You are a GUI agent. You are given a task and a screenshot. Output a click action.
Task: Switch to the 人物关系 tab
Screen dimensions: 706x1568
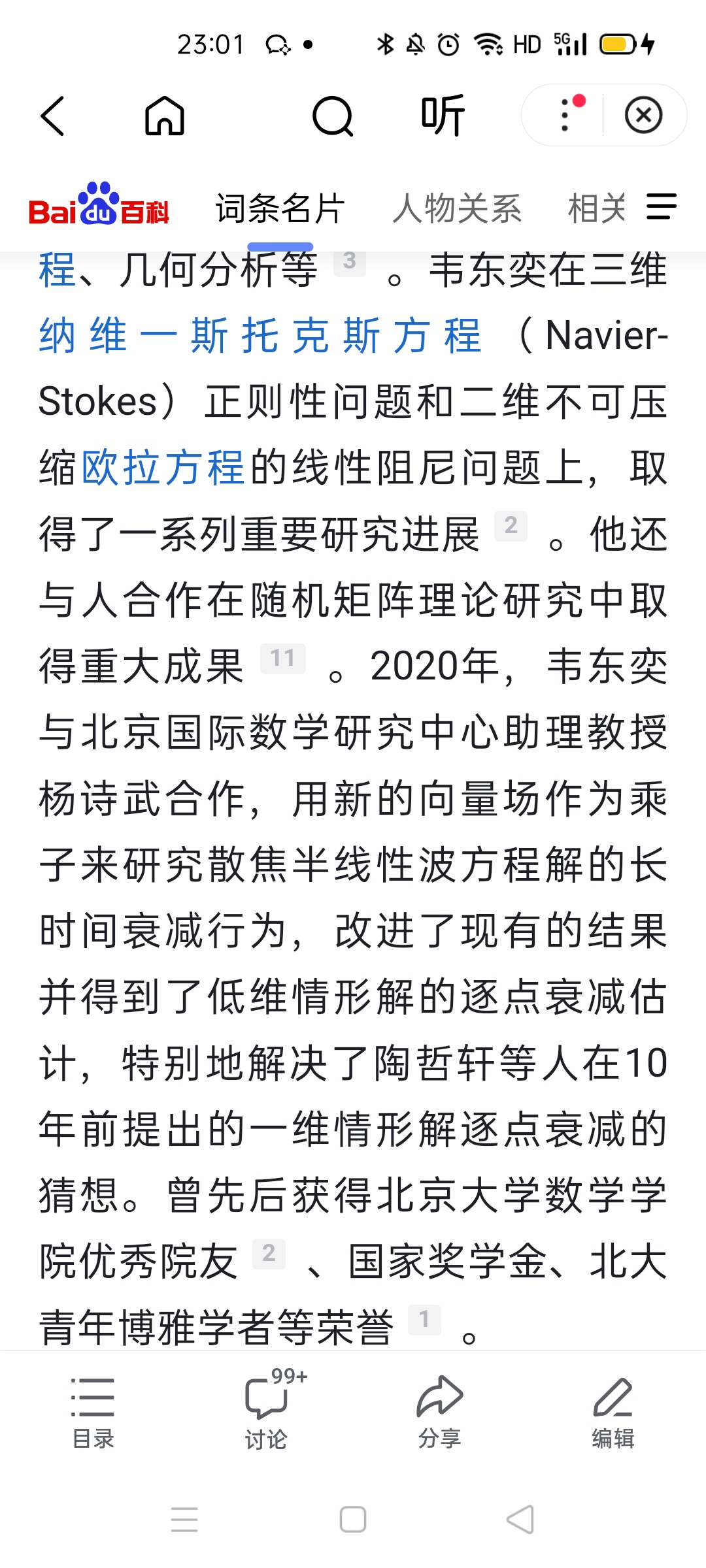pyautogui.click(x=457, y=209)
